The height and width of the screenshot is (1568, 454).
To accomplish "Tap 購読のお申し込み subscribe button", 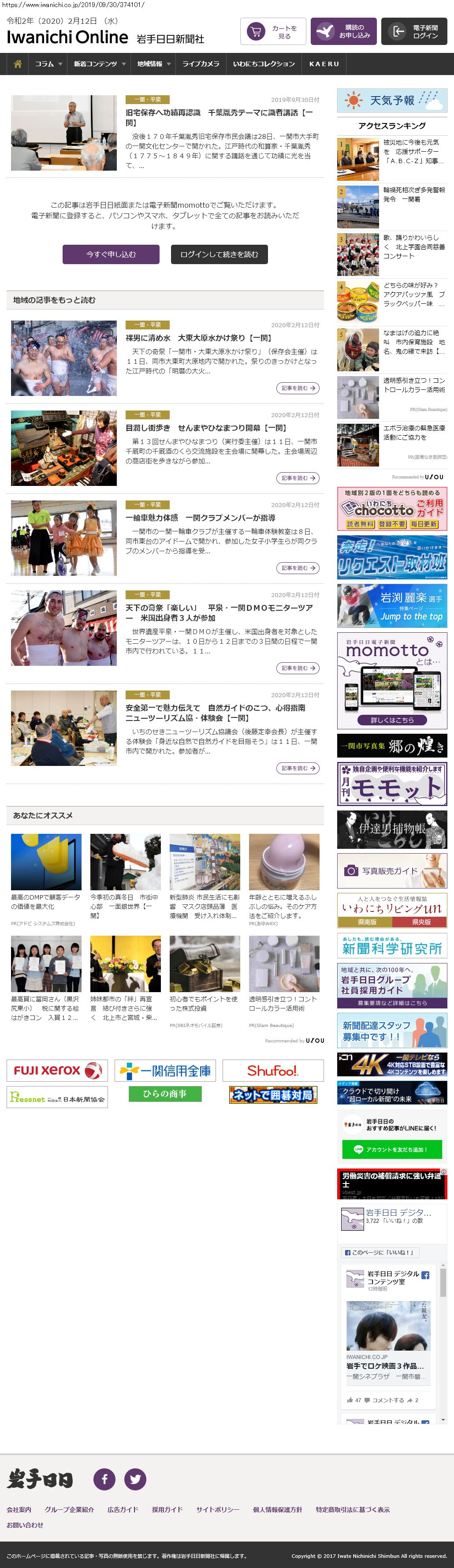I will tap(343, 32).
